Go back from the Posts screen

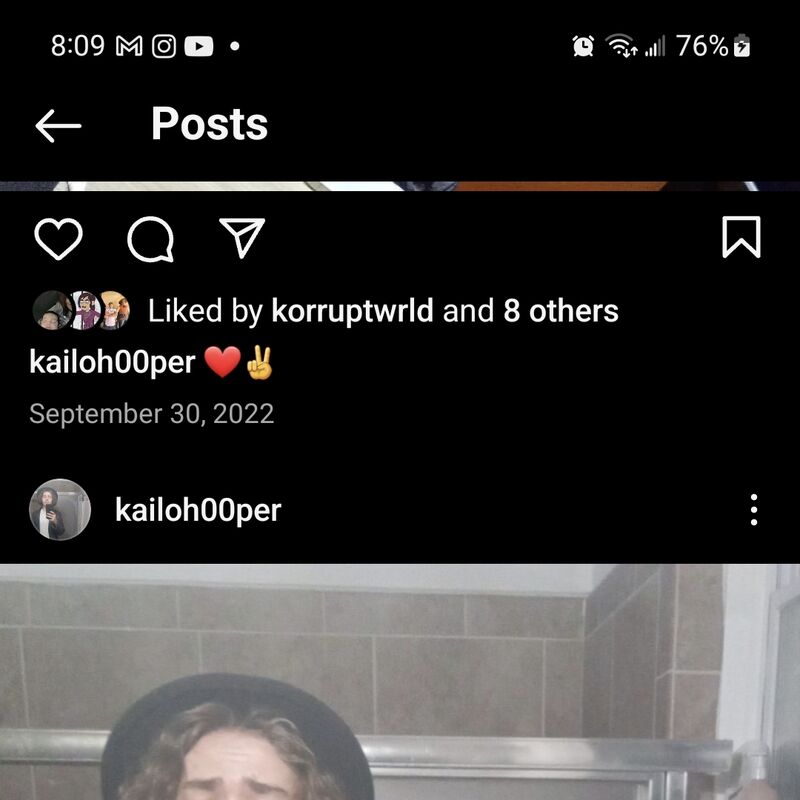click(58, 125)
